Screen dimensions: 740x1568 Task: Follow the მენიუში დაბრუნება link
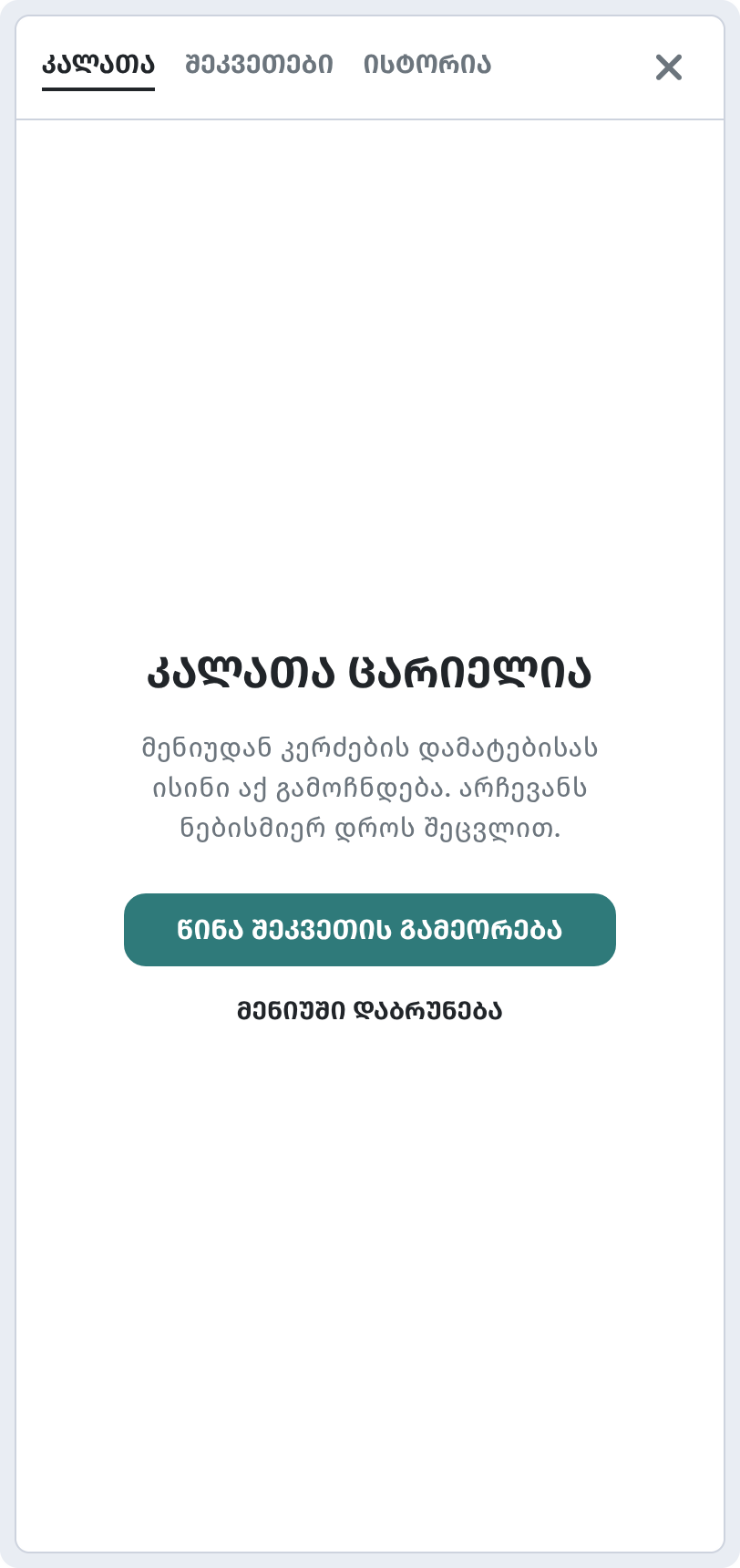(x=370, y=1011)
